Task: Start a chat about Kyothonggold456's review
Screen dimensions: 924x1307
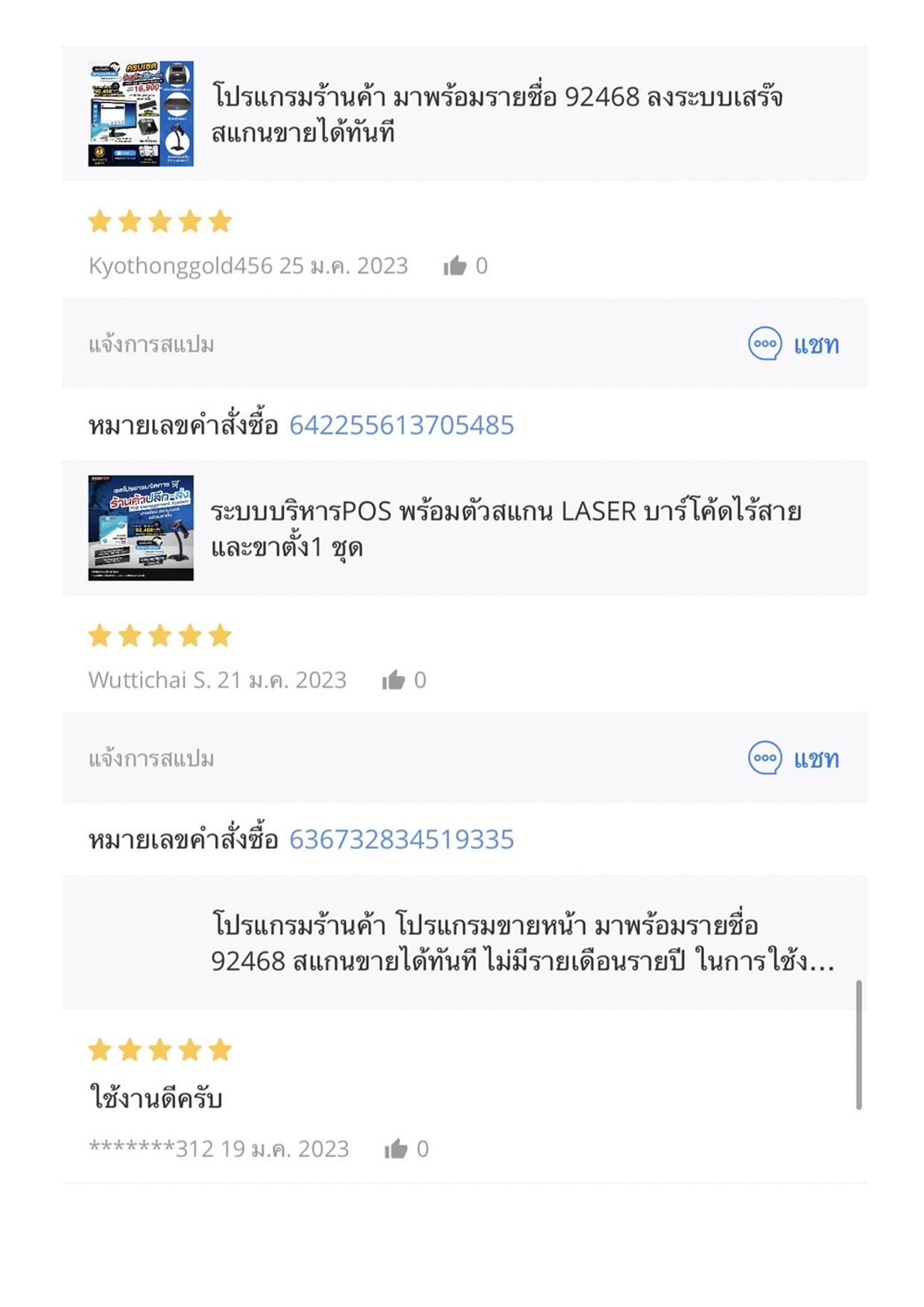Action: pyautogui.click(x=794, y=344)
